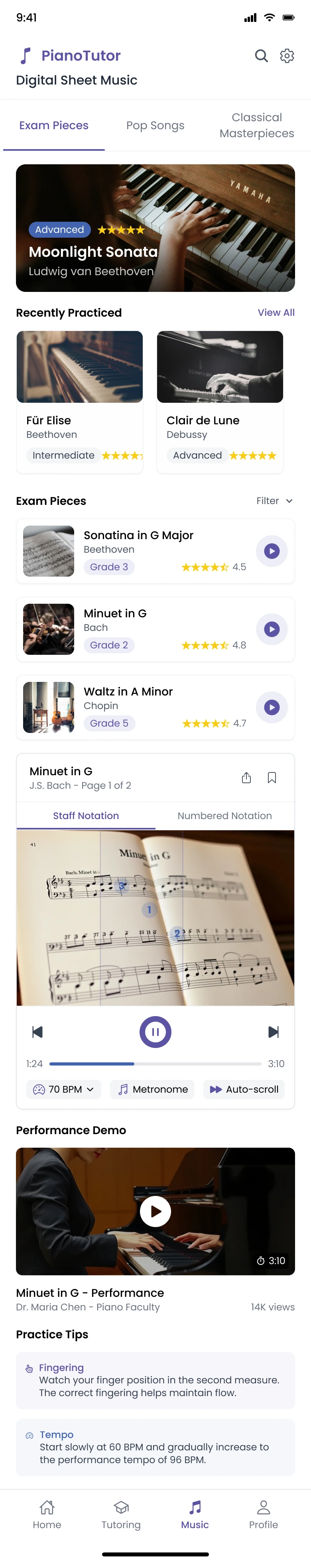This screenshot has height=1568, width=311.
Task: View all recently practiced pieces
Action: pos(276,312)
